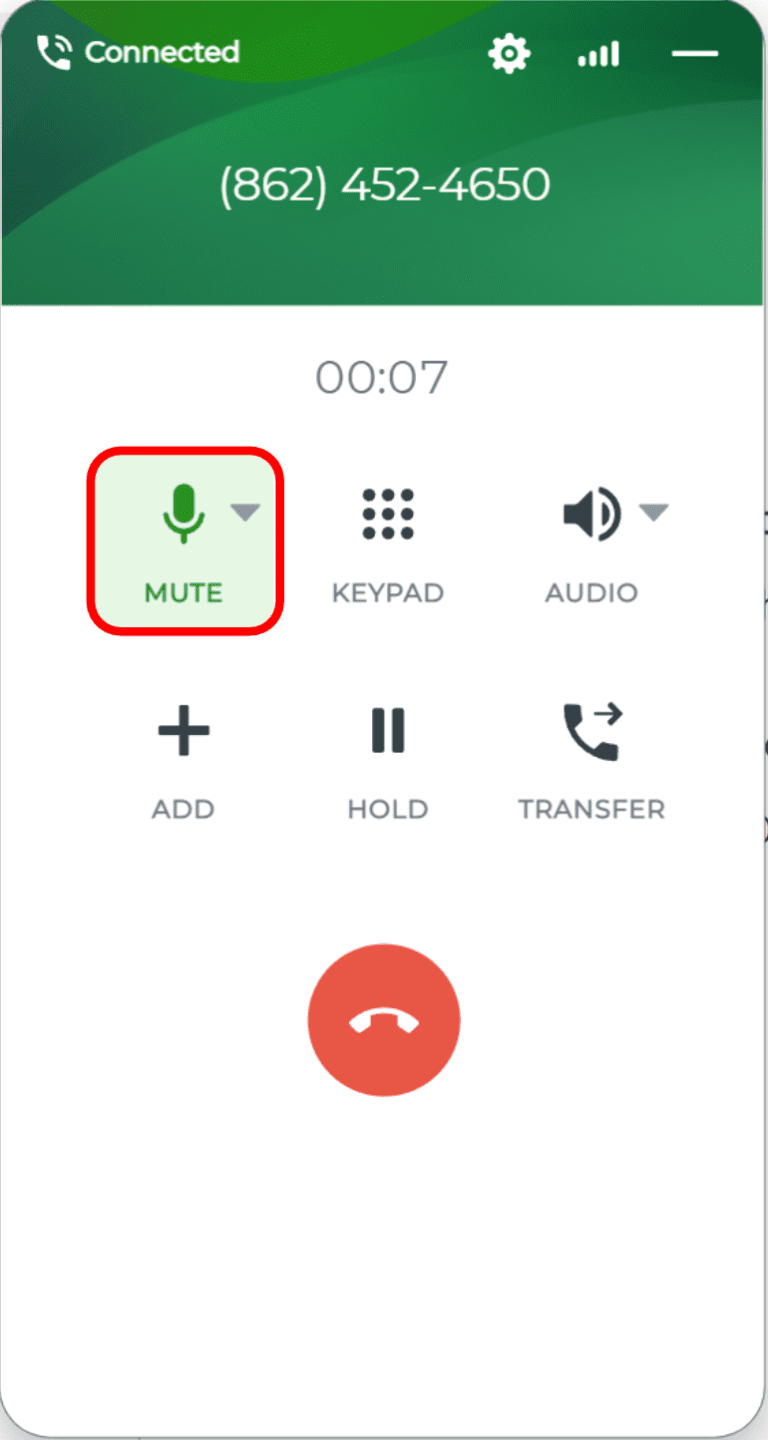Mute the call using the microphone icon
This screenshot has height=1440, width=768.
pyautogui.click(x=183, y=515)
